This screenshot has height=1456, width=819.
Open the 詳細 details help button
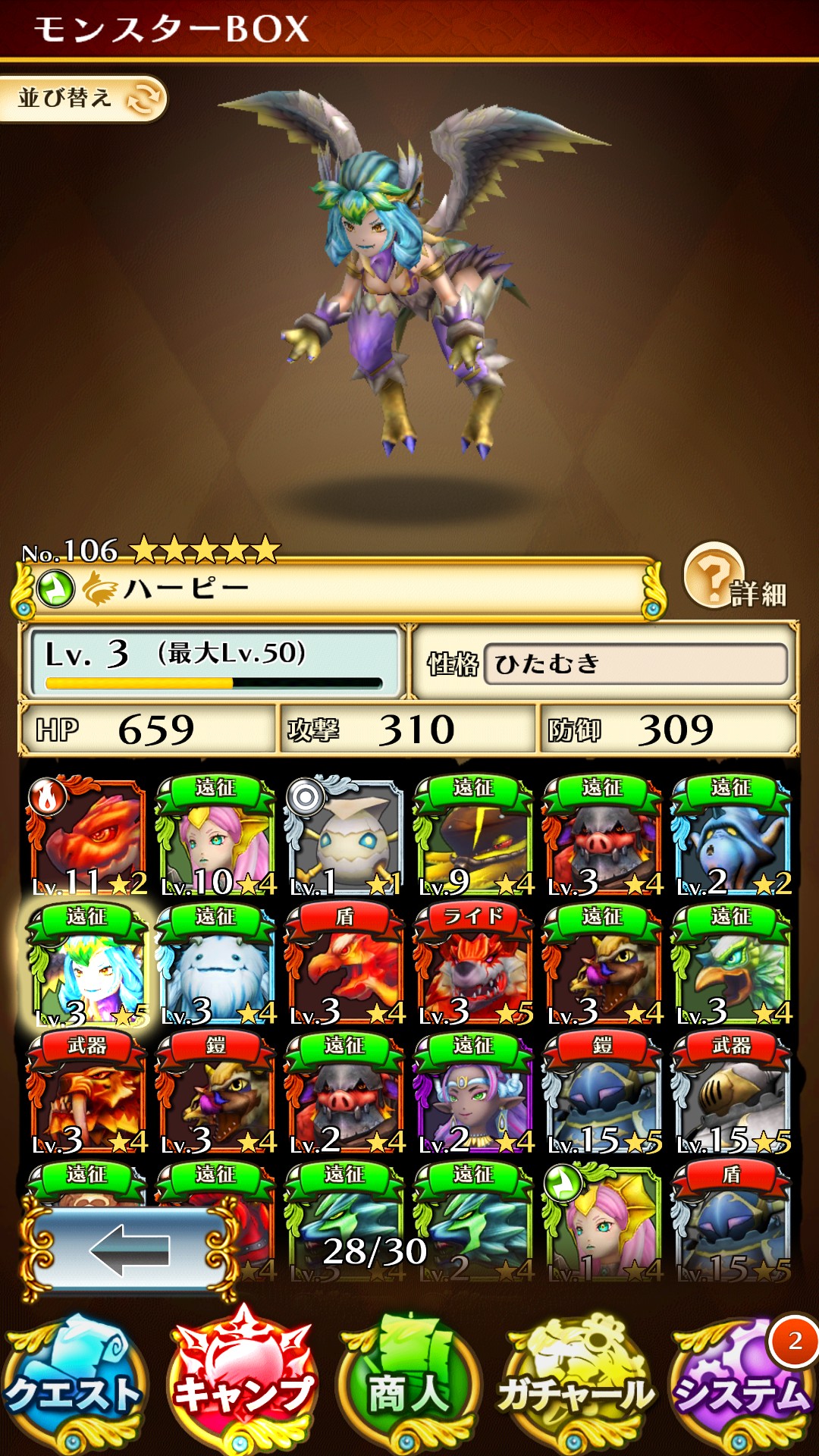734,579
